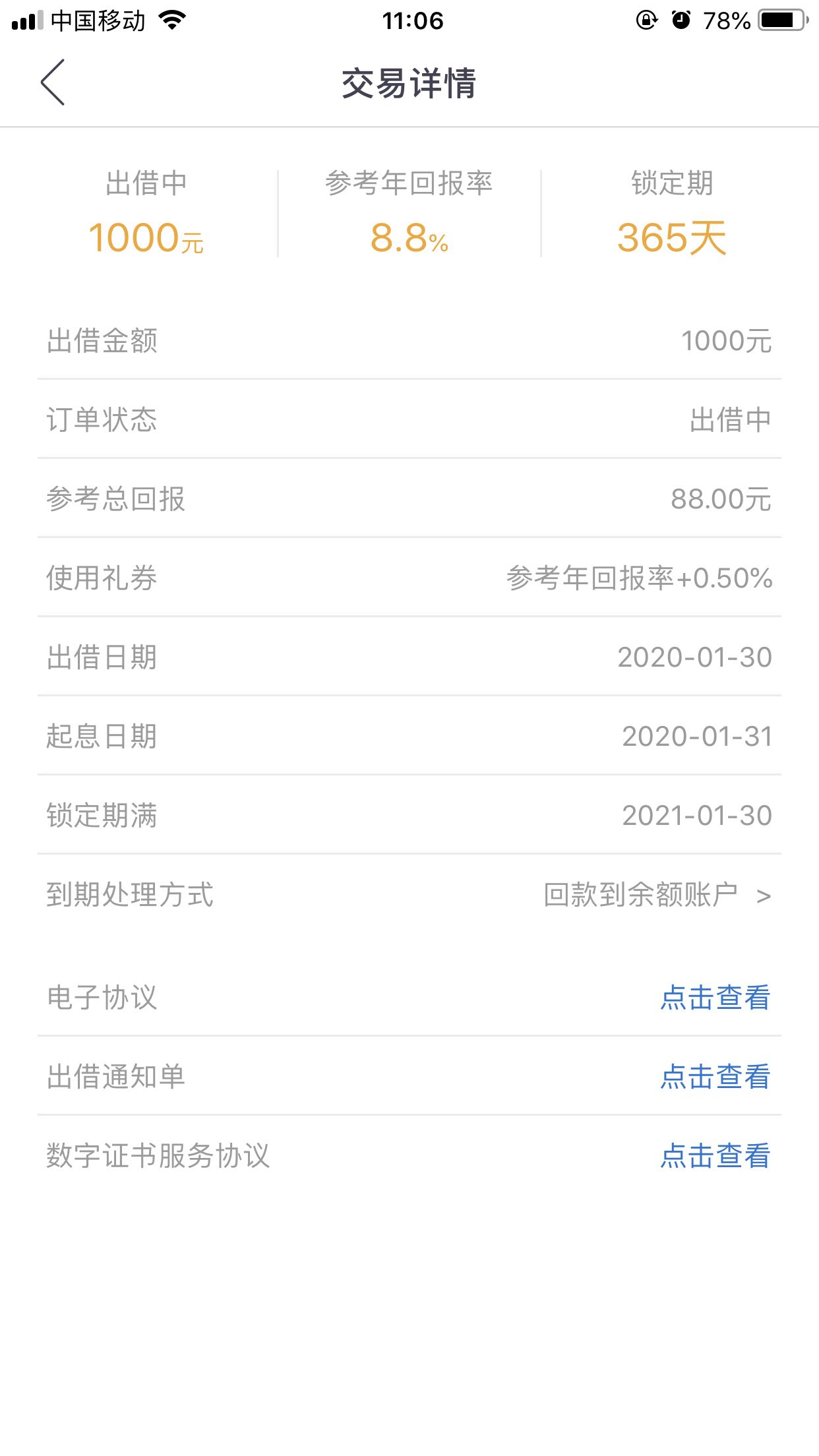Go back using the top-left arrow
The height and width of the screenshot is (1456, 819).
(53, 82)
